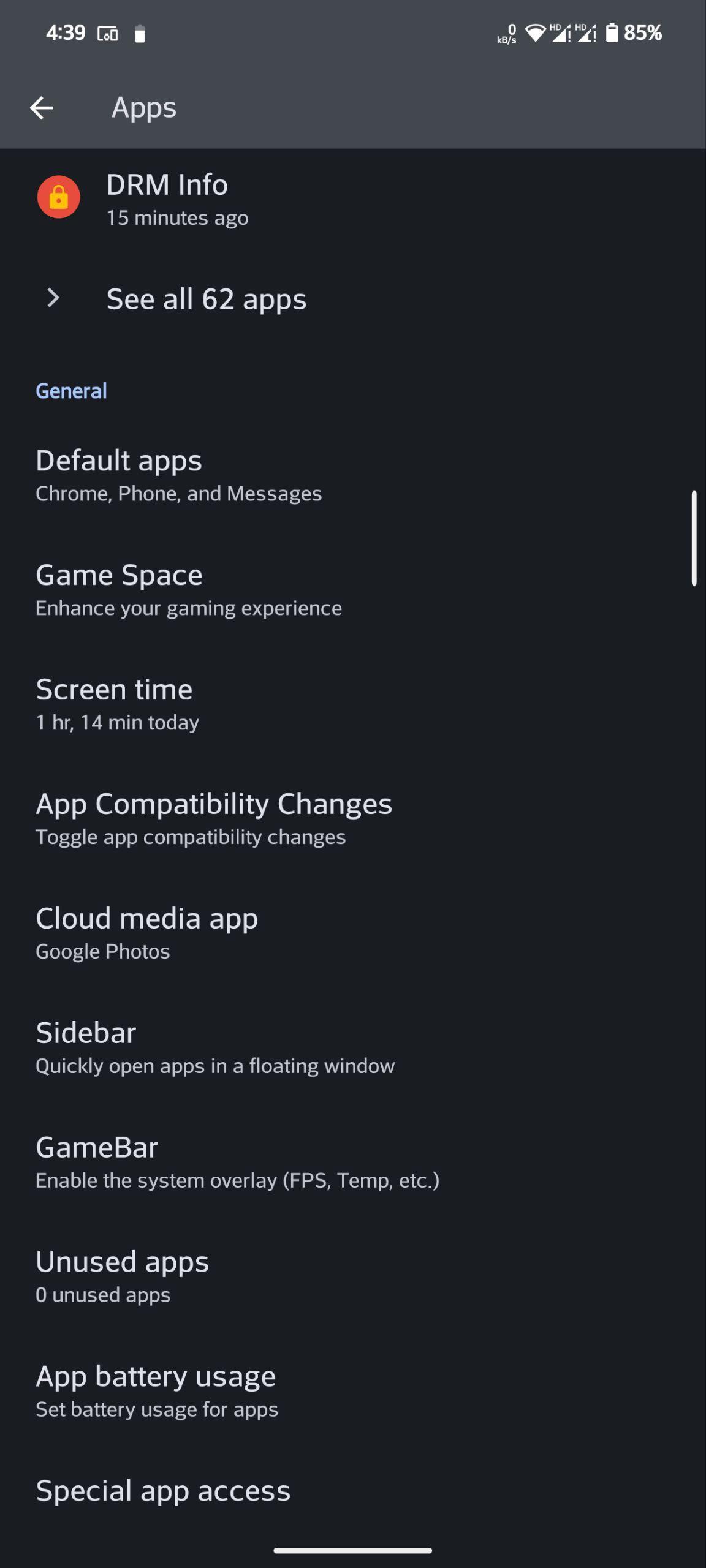This screenshot has width=706, height=1568.
Task: Select the Cloud media app setting
Action: (353, 933)
